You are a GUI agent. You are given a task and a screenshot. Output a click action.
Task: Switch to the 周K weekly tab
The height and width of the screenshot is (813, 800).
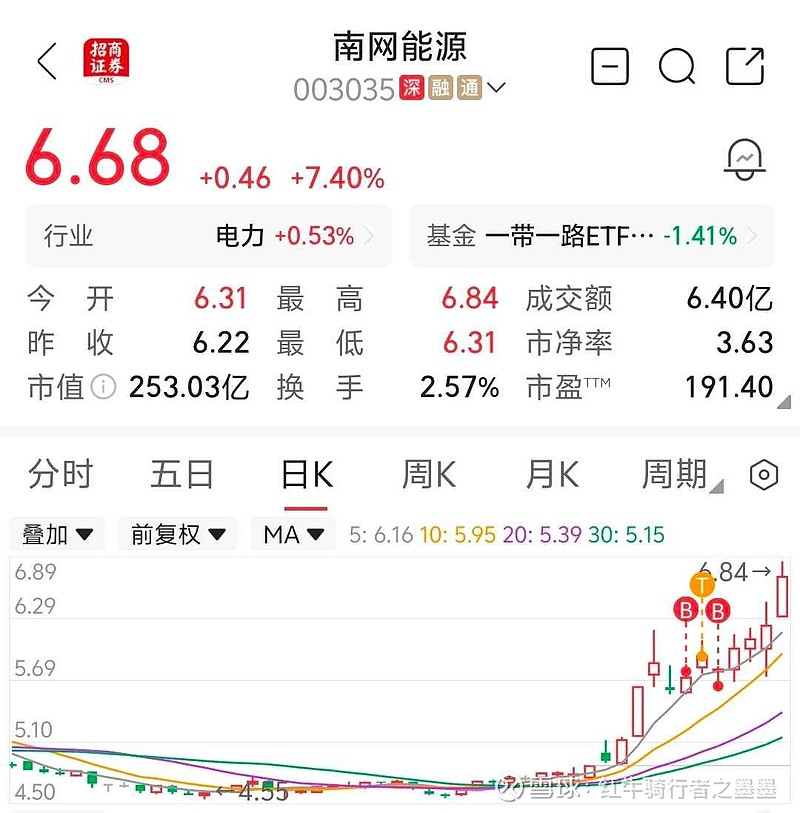(427, 476)
